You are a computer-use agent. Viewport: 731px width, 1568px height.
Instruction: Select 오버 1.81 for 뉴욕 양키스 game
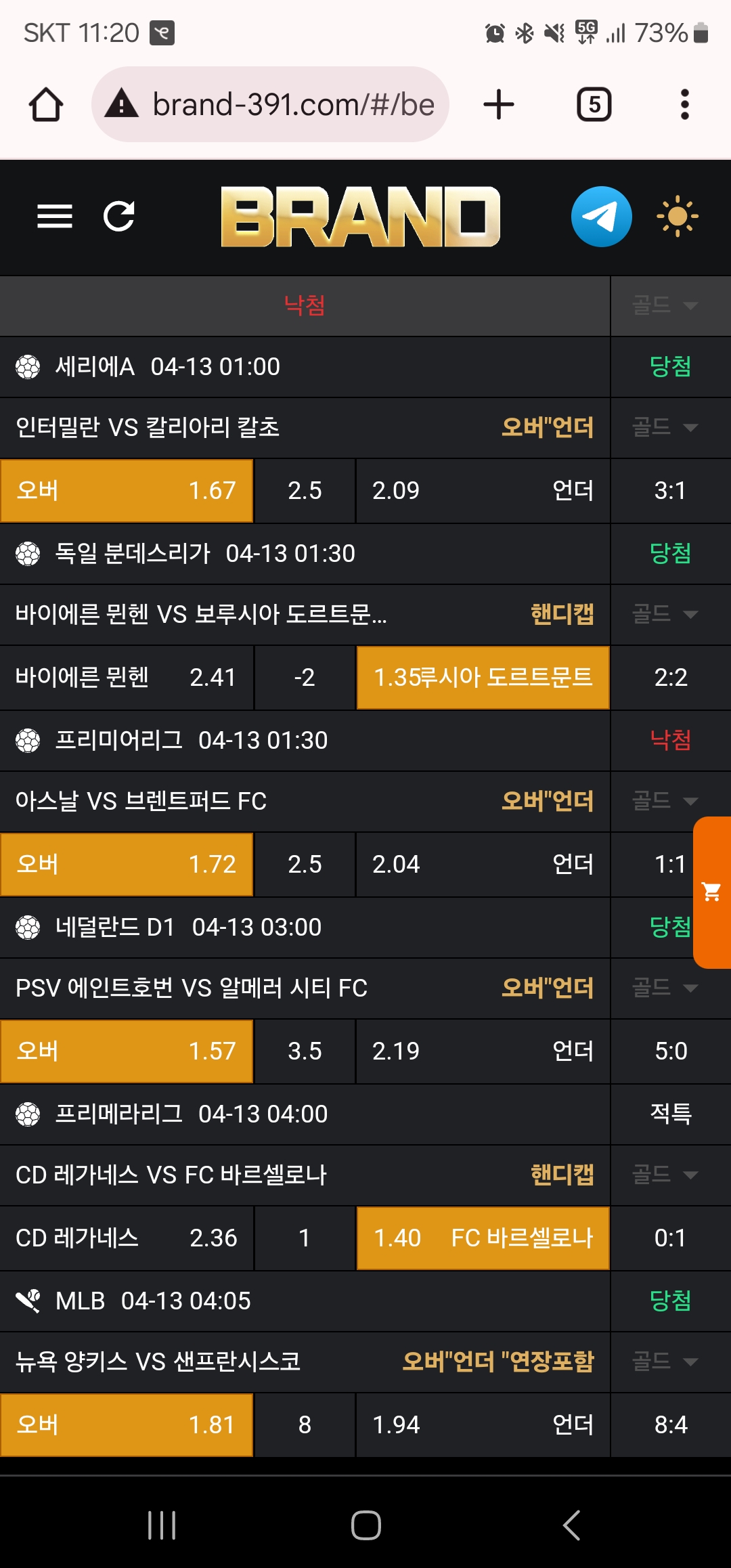point(127,1425)
